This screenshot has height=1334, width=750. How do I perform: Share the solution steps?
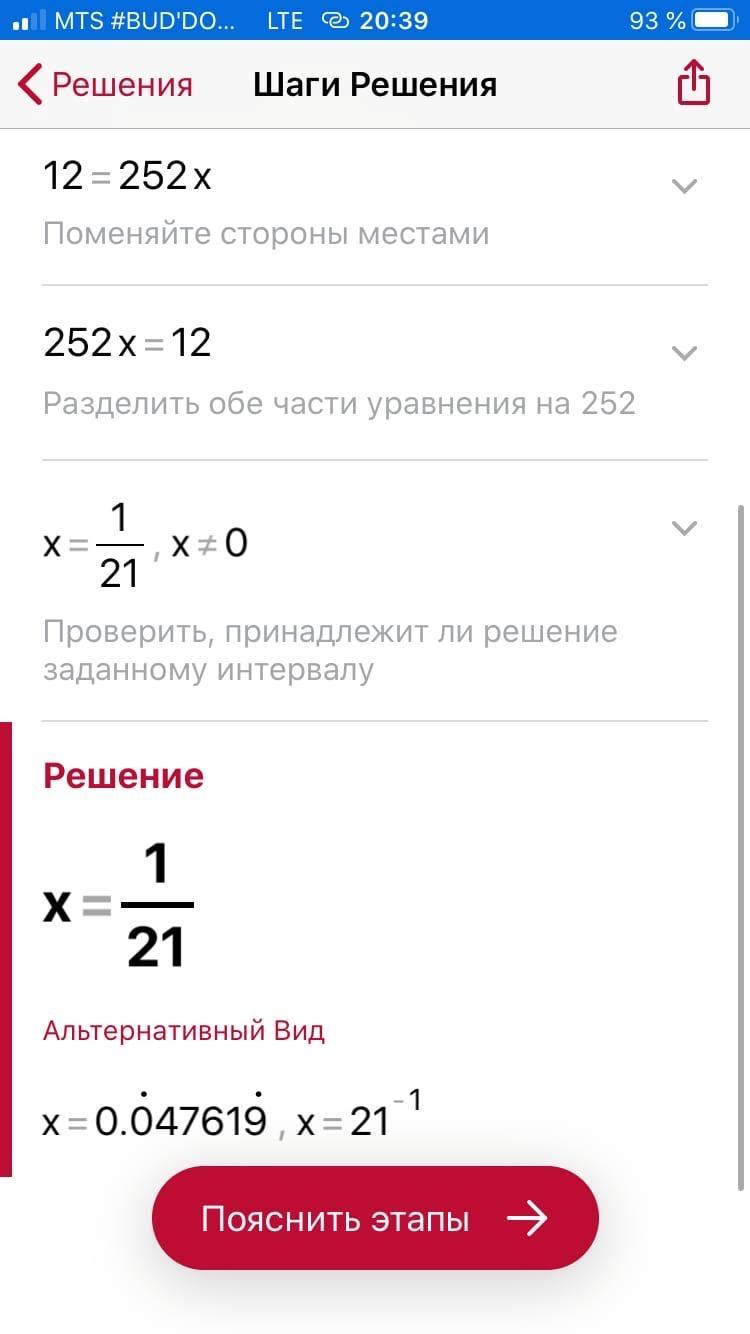693,83
